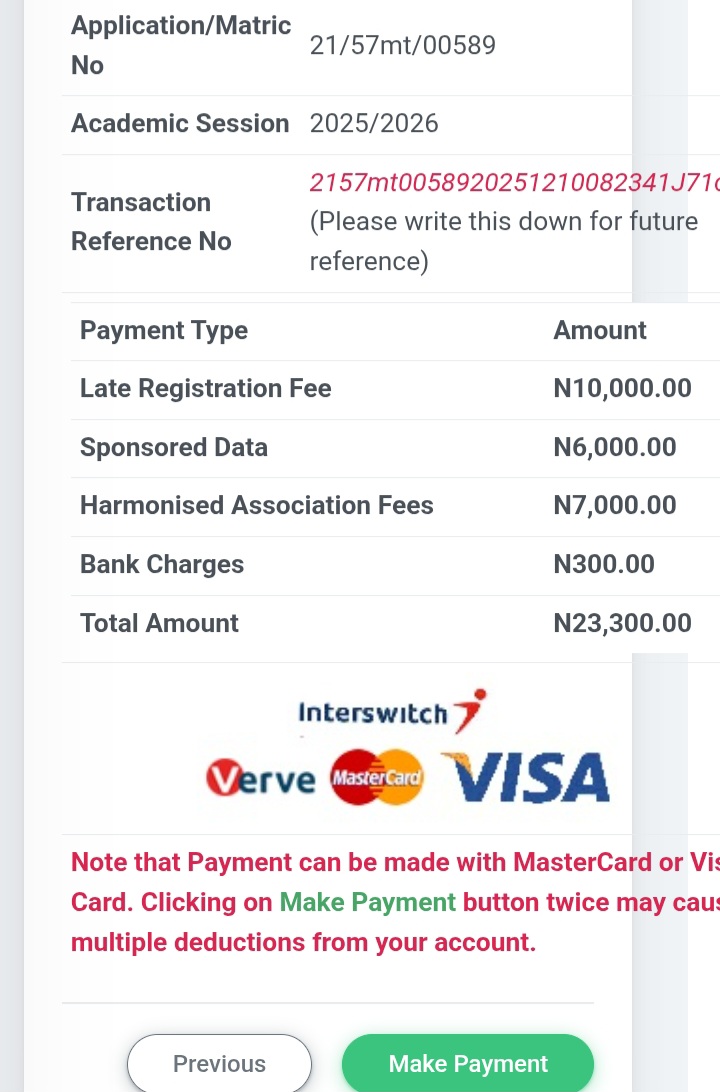Click the Payment Type column header

coord(163,330)
